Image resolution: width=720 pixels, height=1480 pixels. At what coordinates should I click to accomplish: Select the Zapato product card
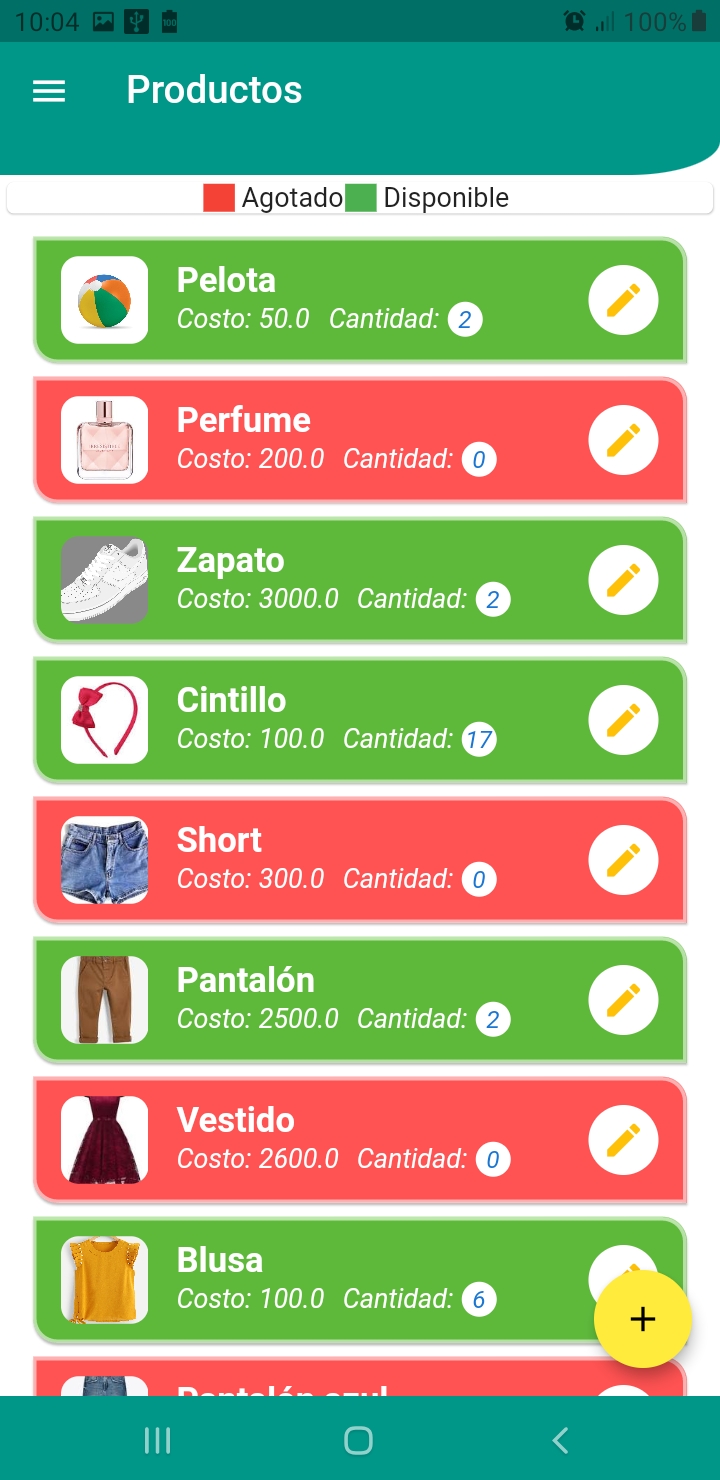360,580
